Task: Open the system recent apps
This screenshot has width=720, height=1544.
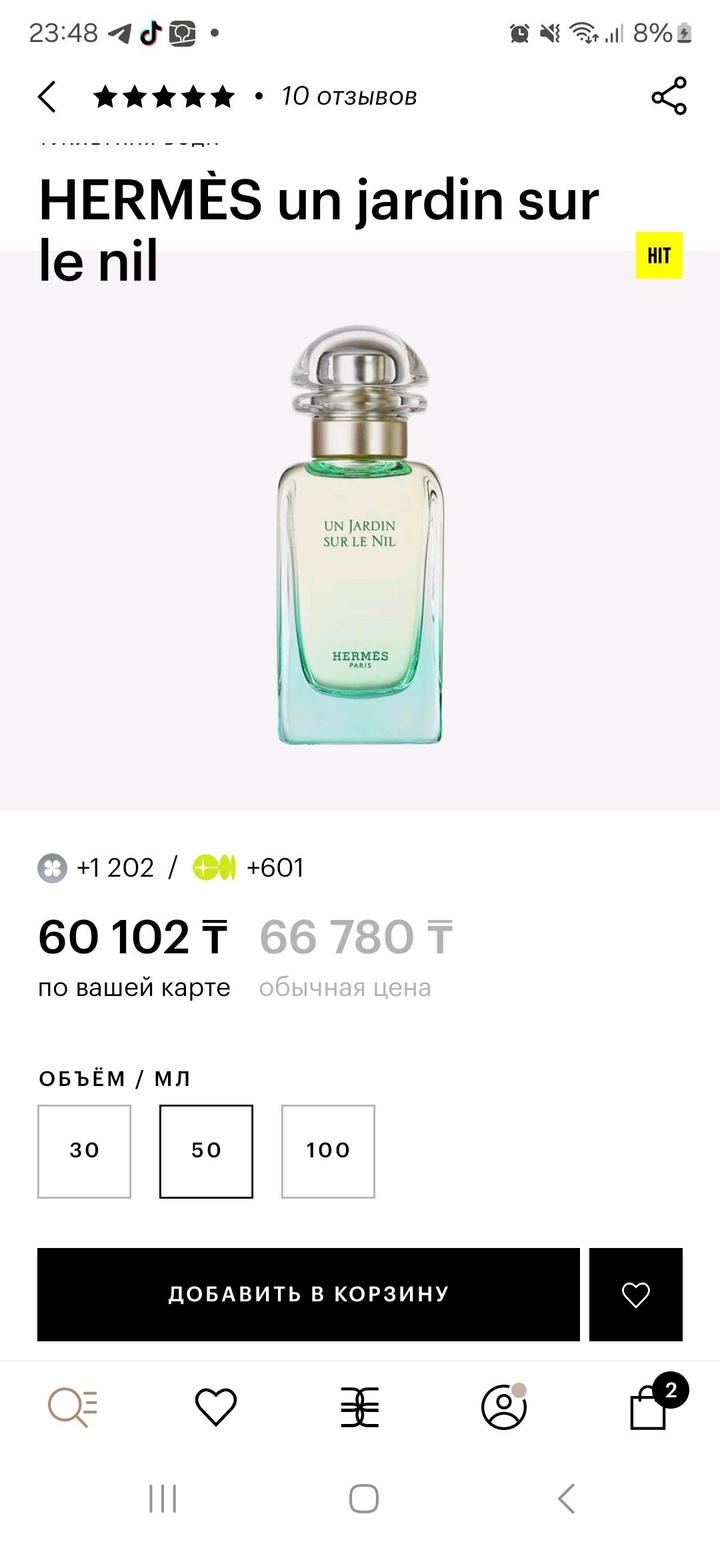Action: point(162,1498)
